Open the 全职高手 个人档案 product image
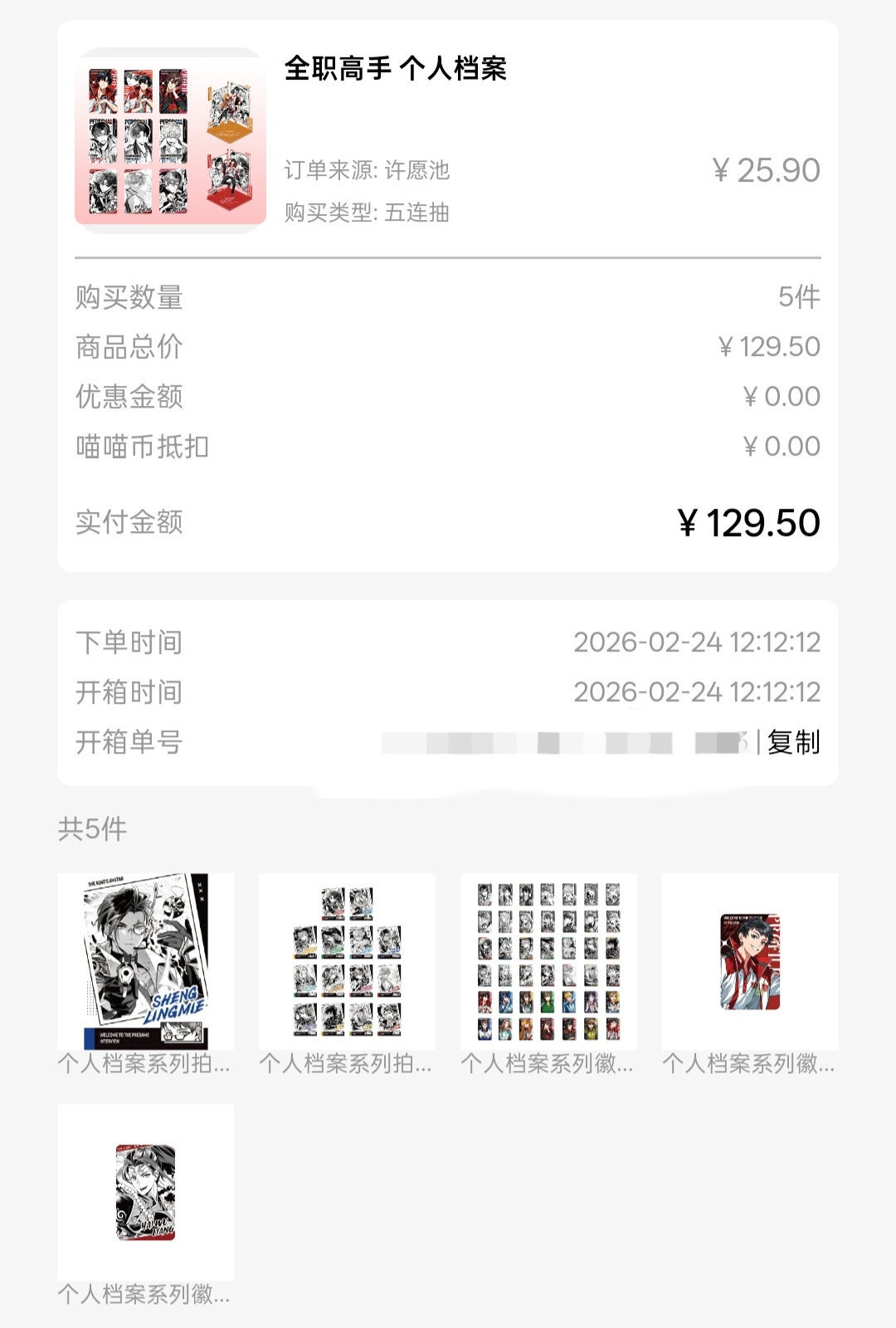Image resolution: width=896 pixels, height=1328 pixels. click(170, 140)
